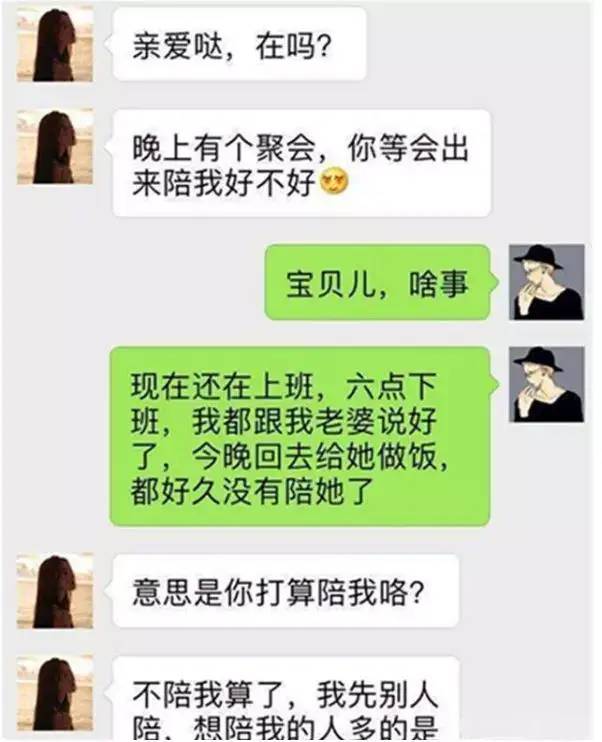The image size is (602, 742).
Task: Tap the avatar beside "现在还在上班" message
Action: pos(546,384)
